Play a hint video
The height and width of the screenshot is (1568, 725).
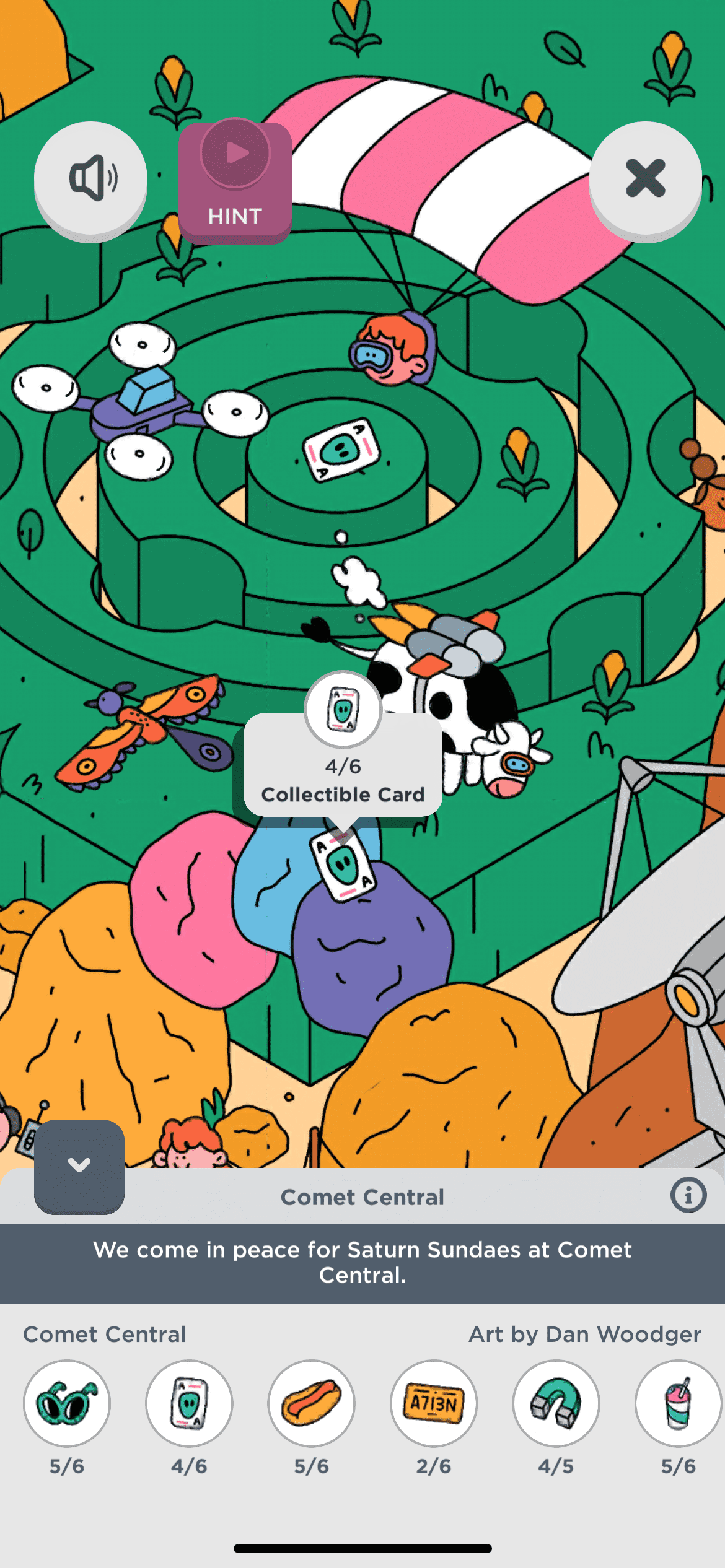point(235,180)
